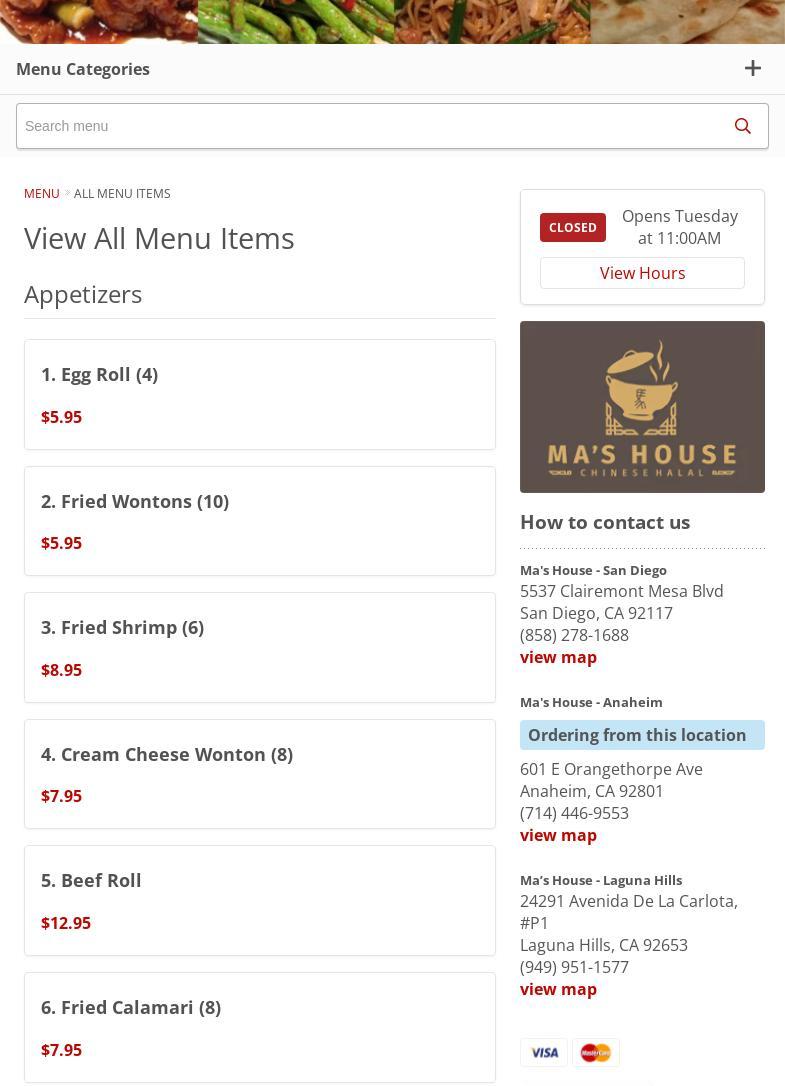The width and height of the screenshot is (785, 1086).
Task: Submit search with the magnifier icon
Action: tap(742, 126)
